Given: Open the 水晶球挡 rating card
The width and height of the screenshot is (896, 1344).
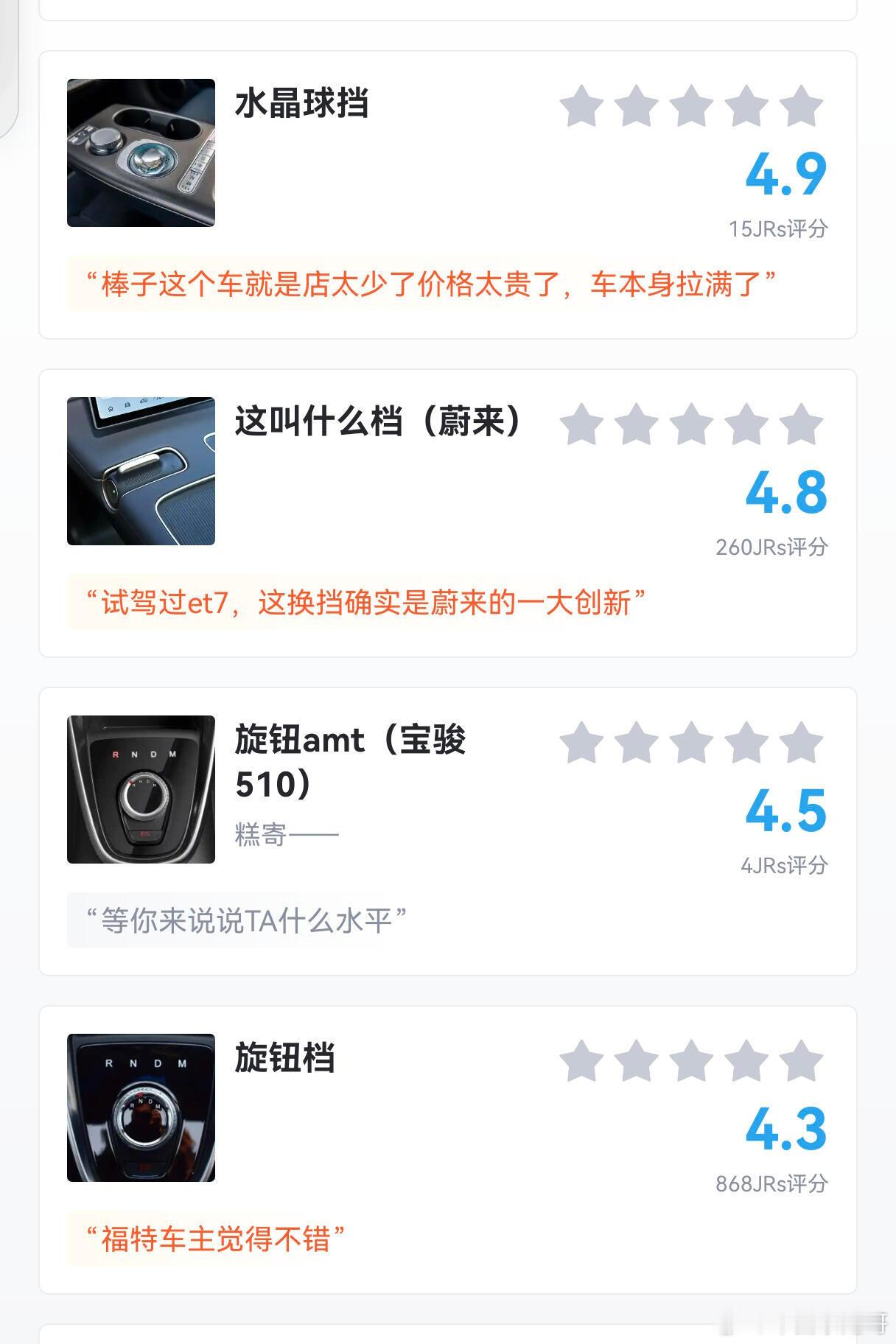Looking at the screenshot, I should pyautogui.click(x=447, y=195).
